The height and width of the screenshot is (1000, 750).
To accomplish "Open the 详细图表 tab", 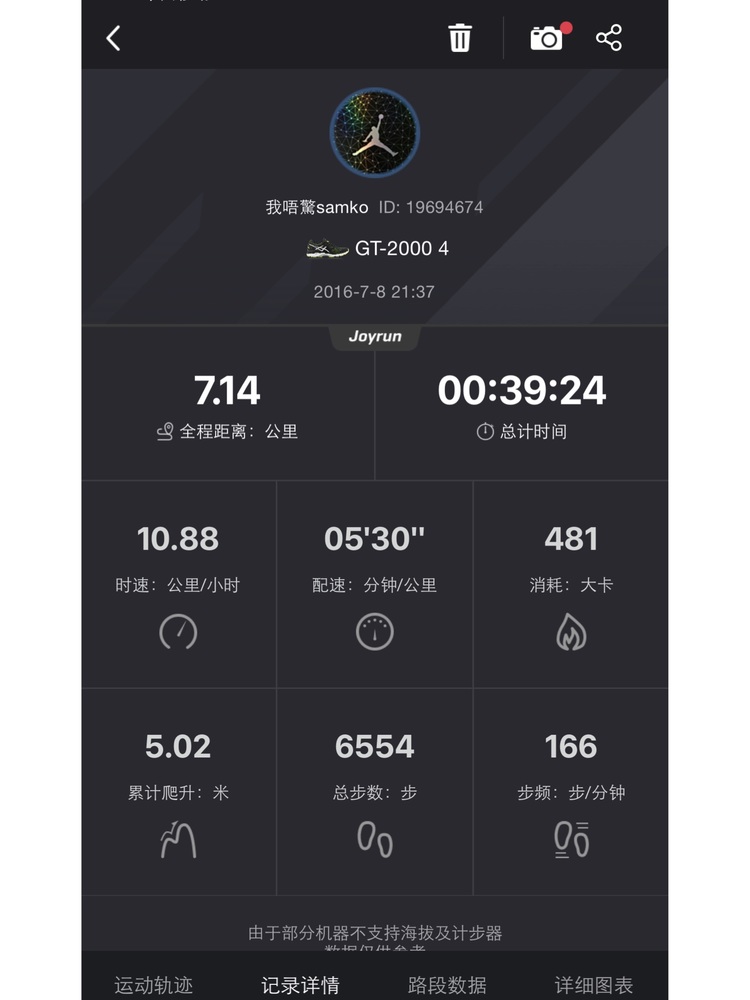I will click(x=594, y=985).
